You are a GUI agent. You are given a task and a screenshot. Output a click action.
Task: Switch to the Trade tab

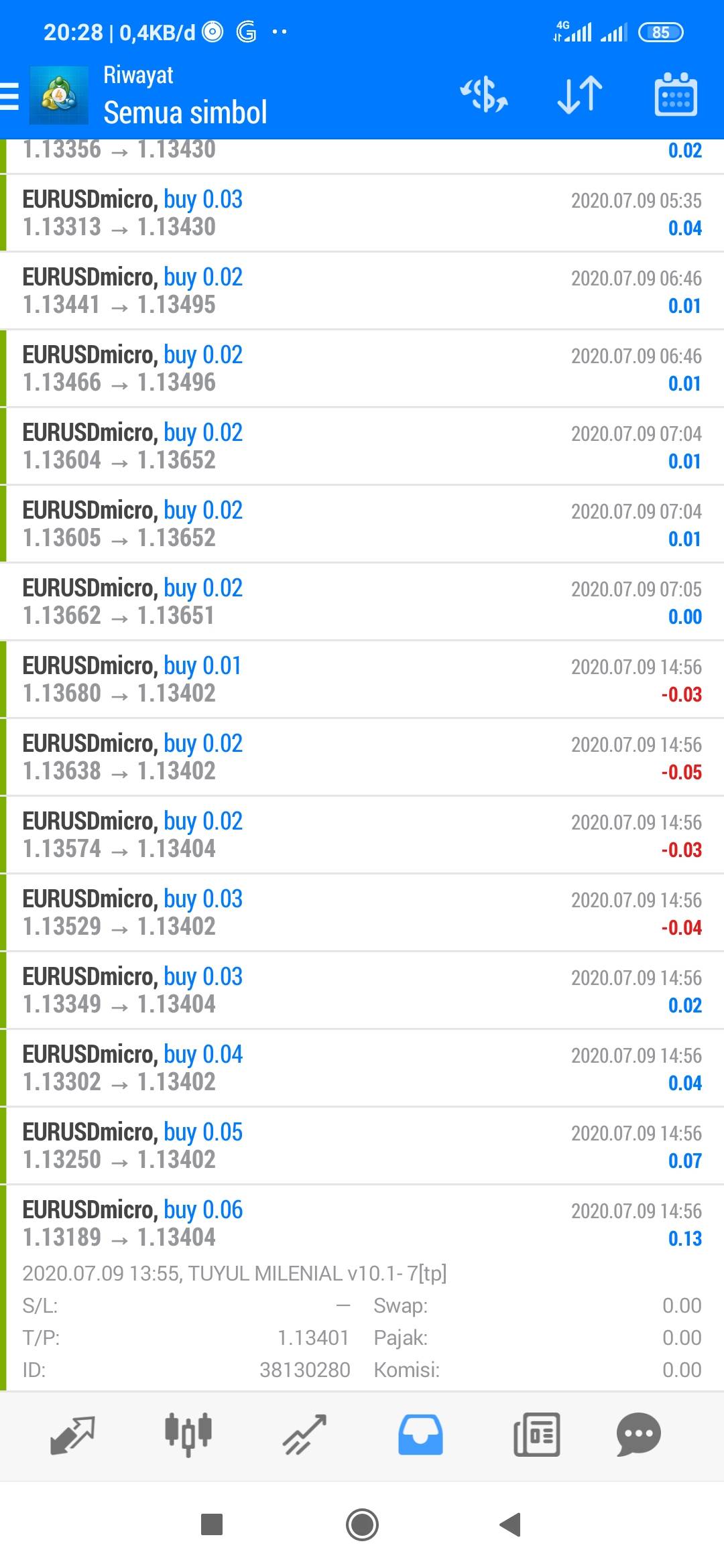(304, 1435)
